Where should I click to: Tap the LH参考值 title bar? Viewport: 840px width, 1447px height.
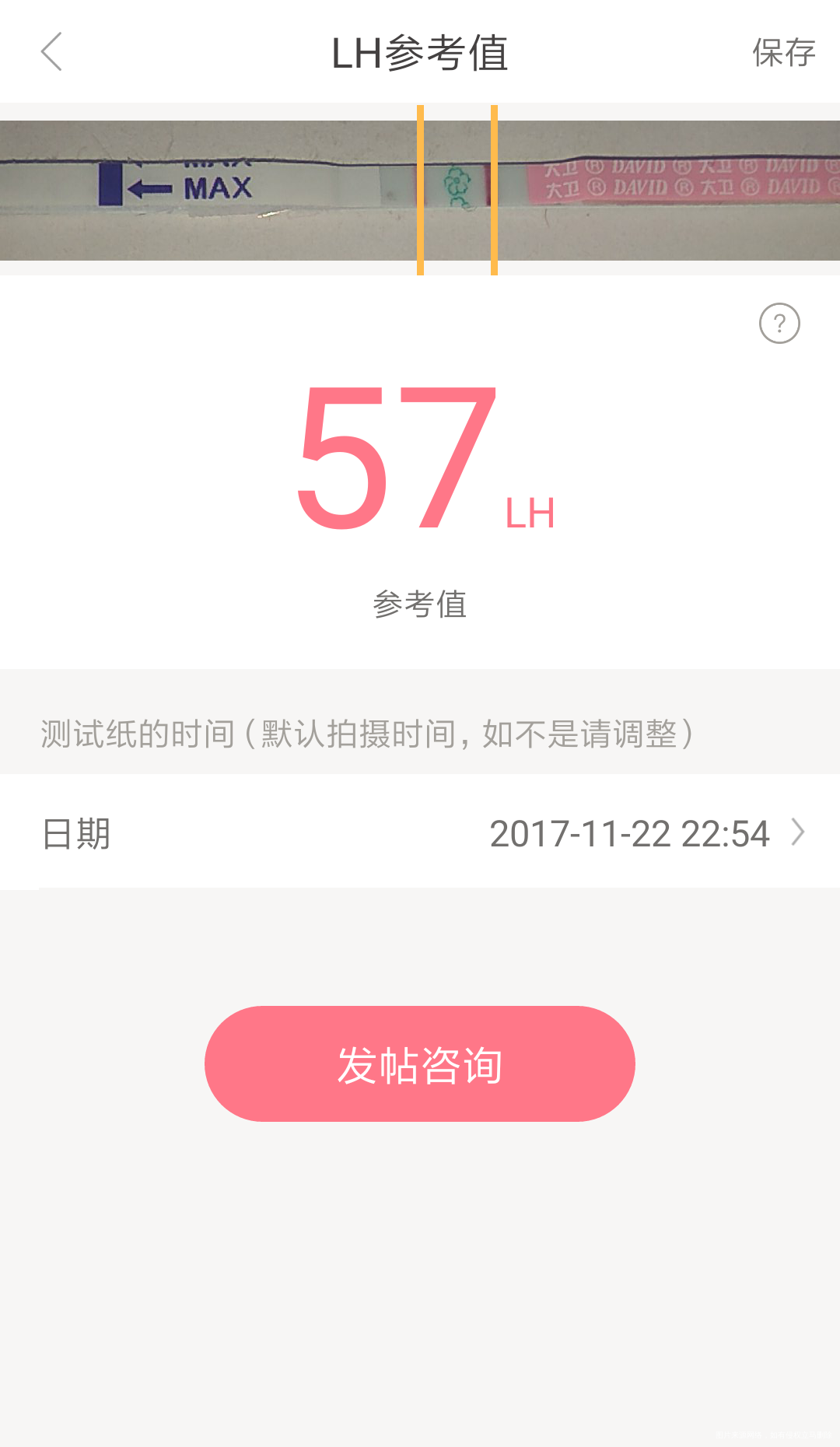[420, 53]
